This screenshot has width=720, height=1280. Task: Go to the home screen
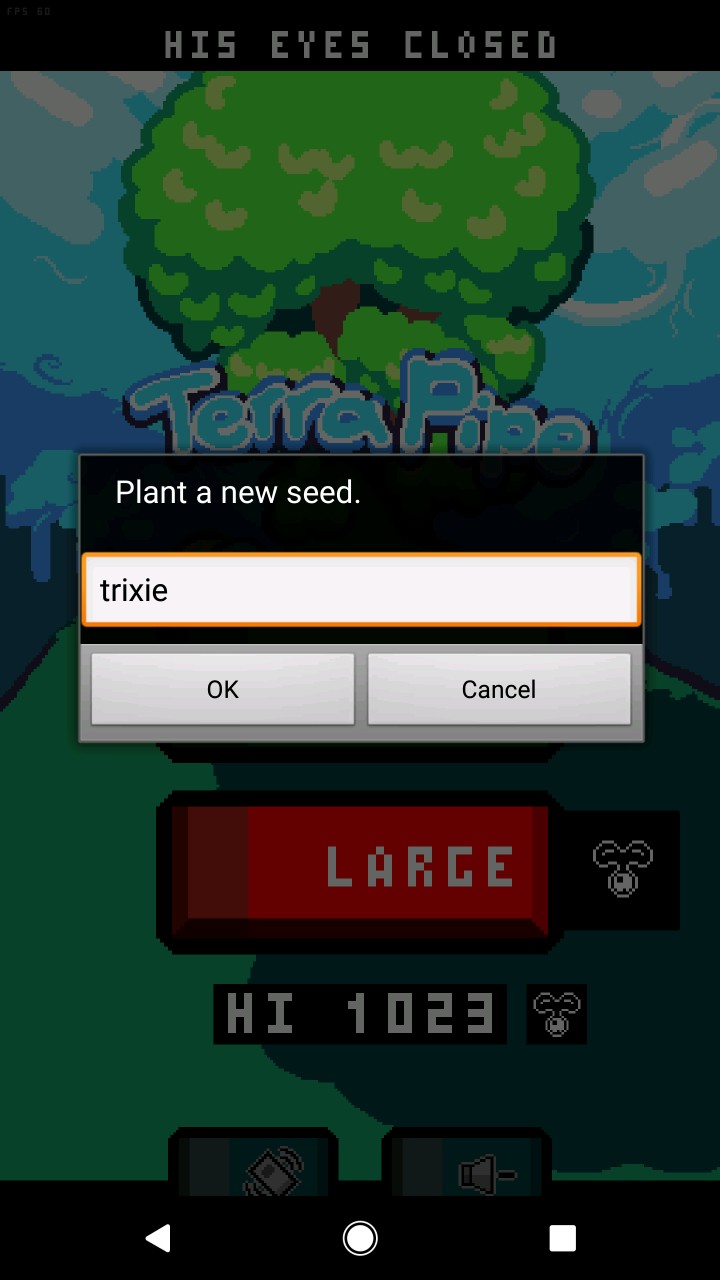tap(360, 1238)
